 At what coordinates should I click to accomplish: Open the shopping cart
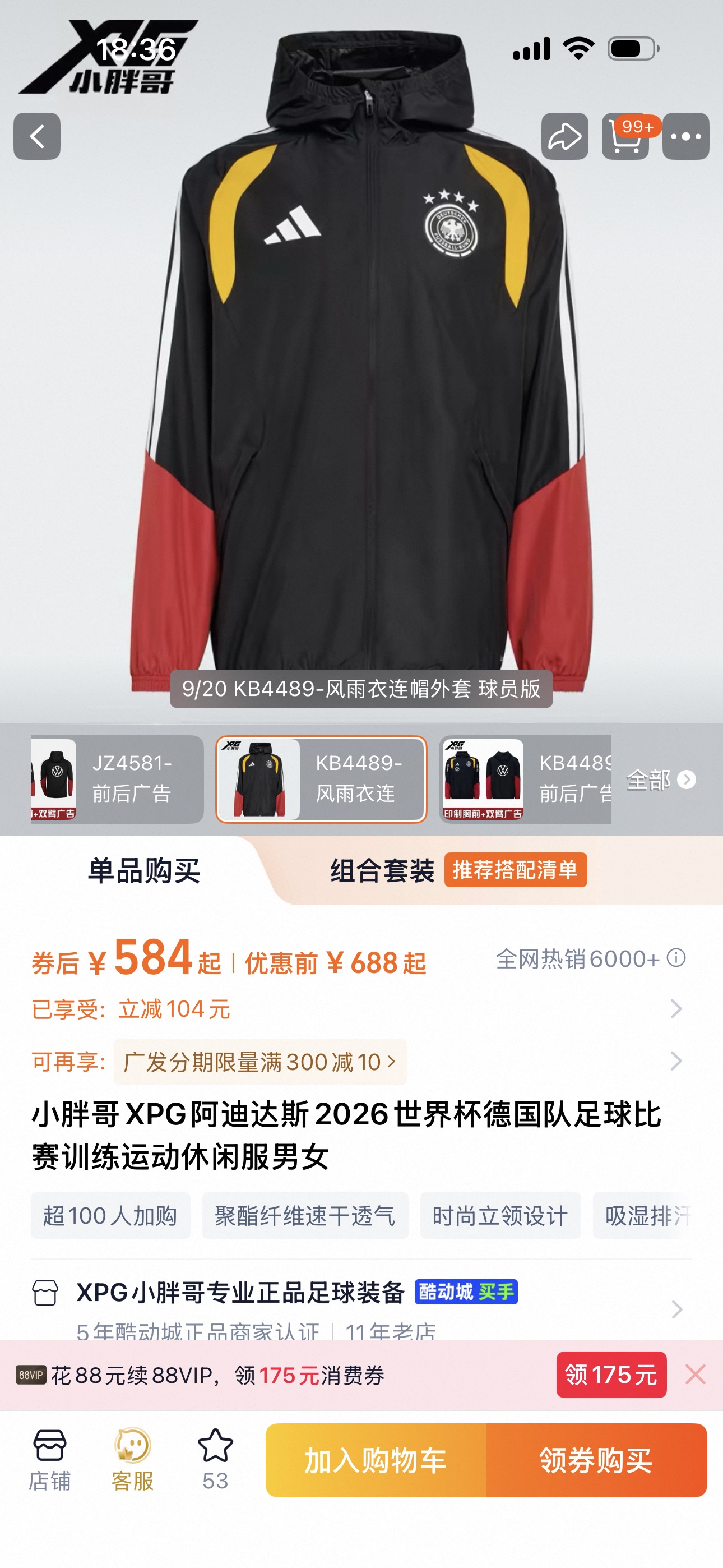pyautogui.click(x=625, y=136)
